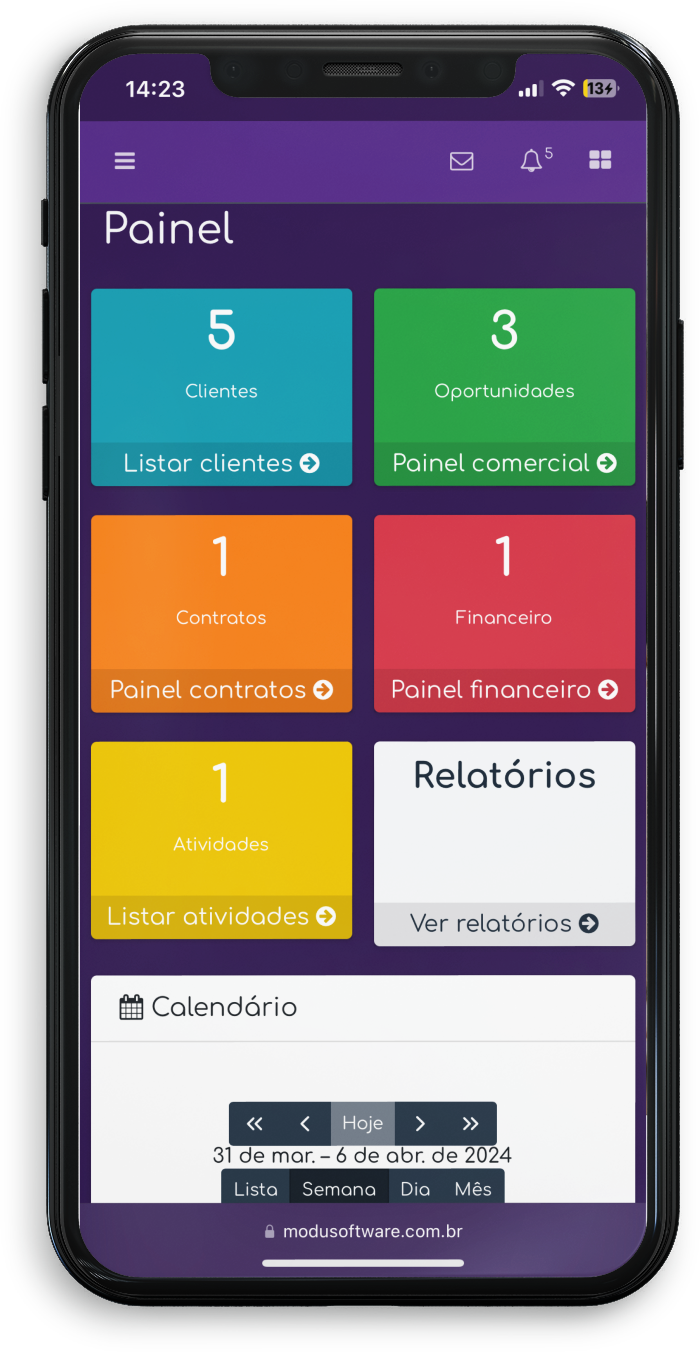Tap Listar atividades
The width and height of the screenshot is (700, 1352).
pos(221,916)
